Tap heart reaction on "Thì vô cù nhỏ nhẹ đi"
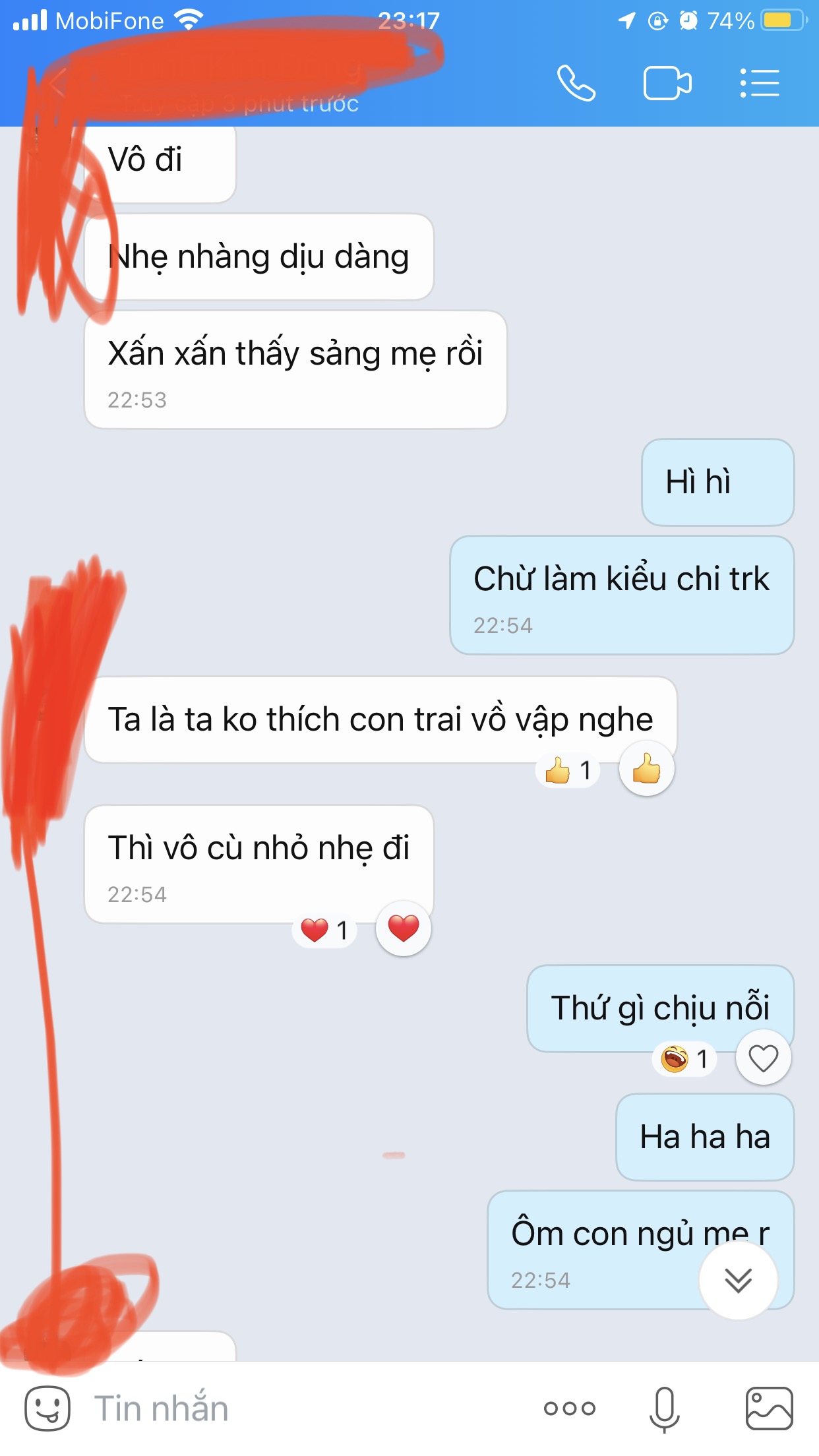 404,928
